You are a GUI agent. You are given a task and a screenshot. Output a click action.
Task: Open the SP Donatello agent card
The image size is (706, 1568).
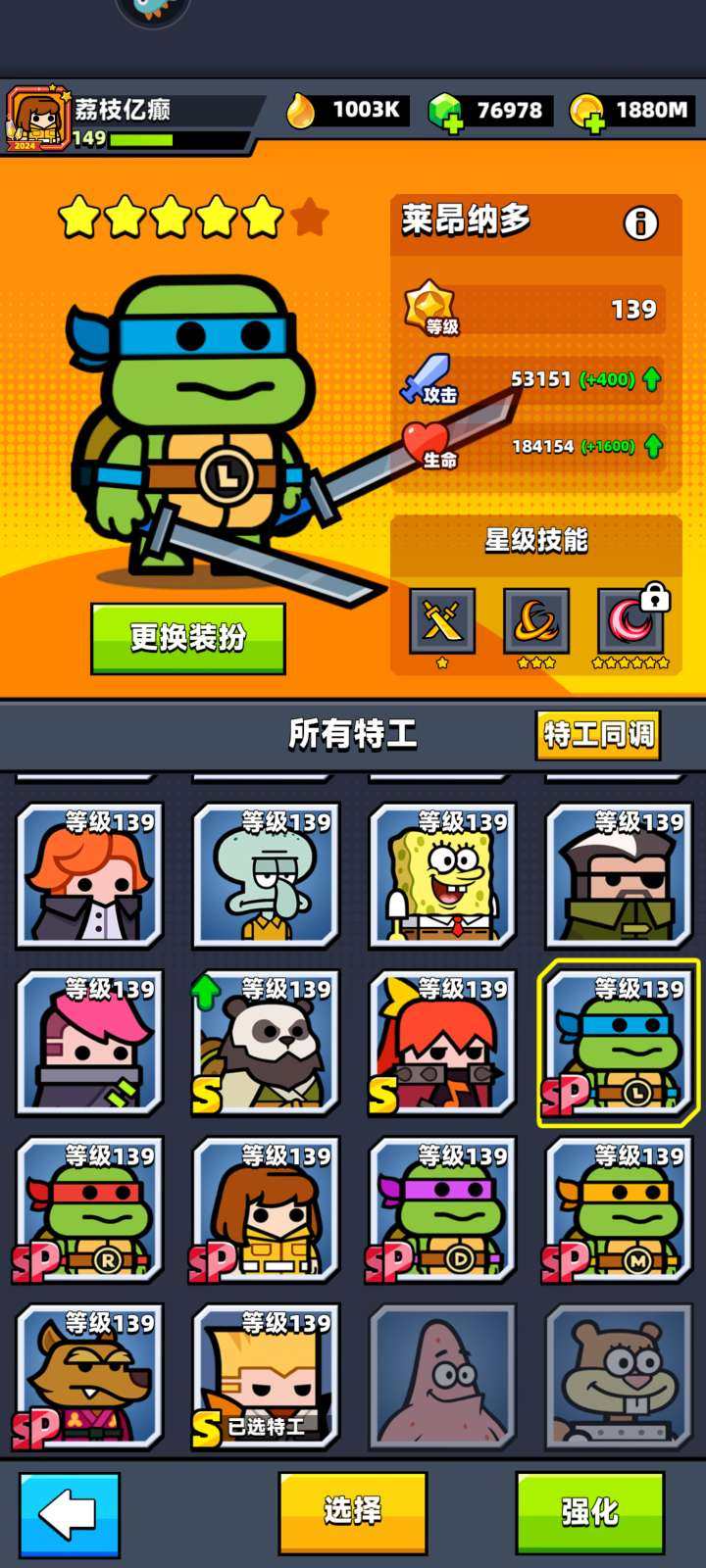[x=442, y=1209]
